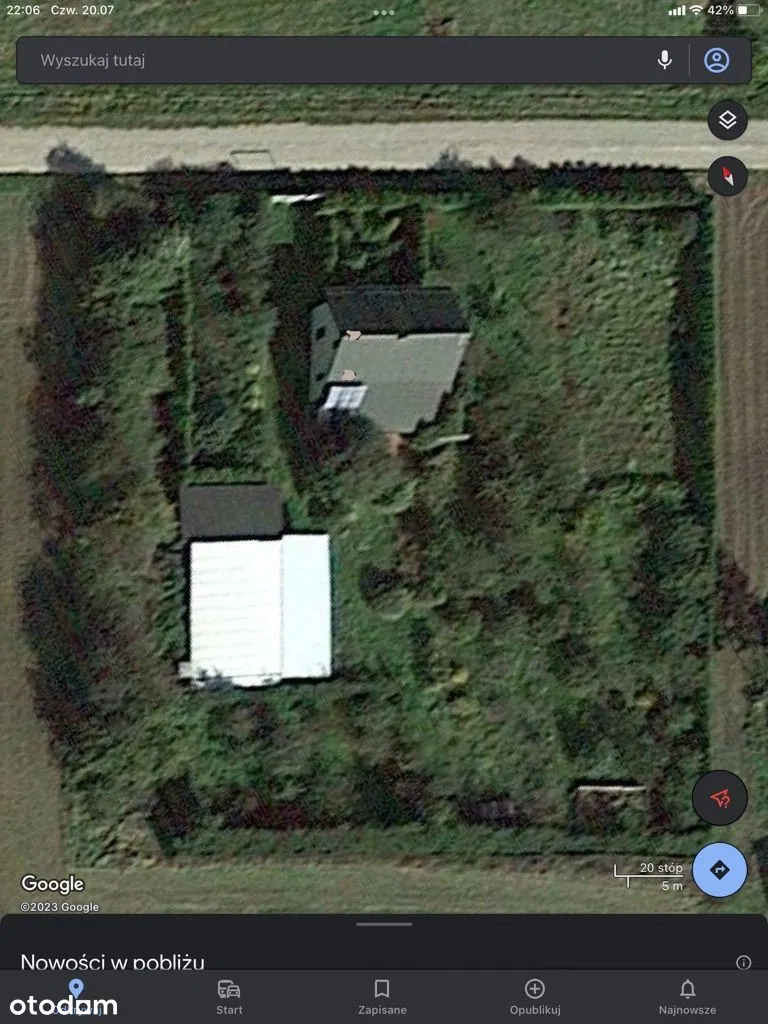The height and width of the screenshot is (1024, 768).
Task: Show info about Nowości w pobliżu
Action: [743, 962]
